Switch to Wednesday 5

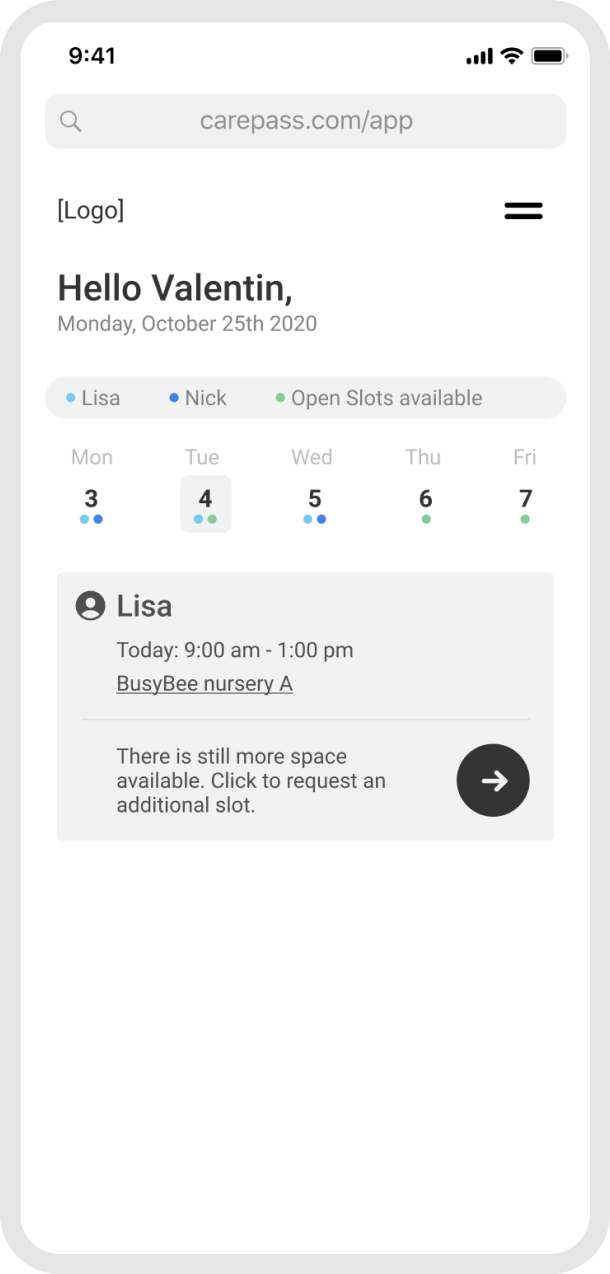(x=314, y=499)
